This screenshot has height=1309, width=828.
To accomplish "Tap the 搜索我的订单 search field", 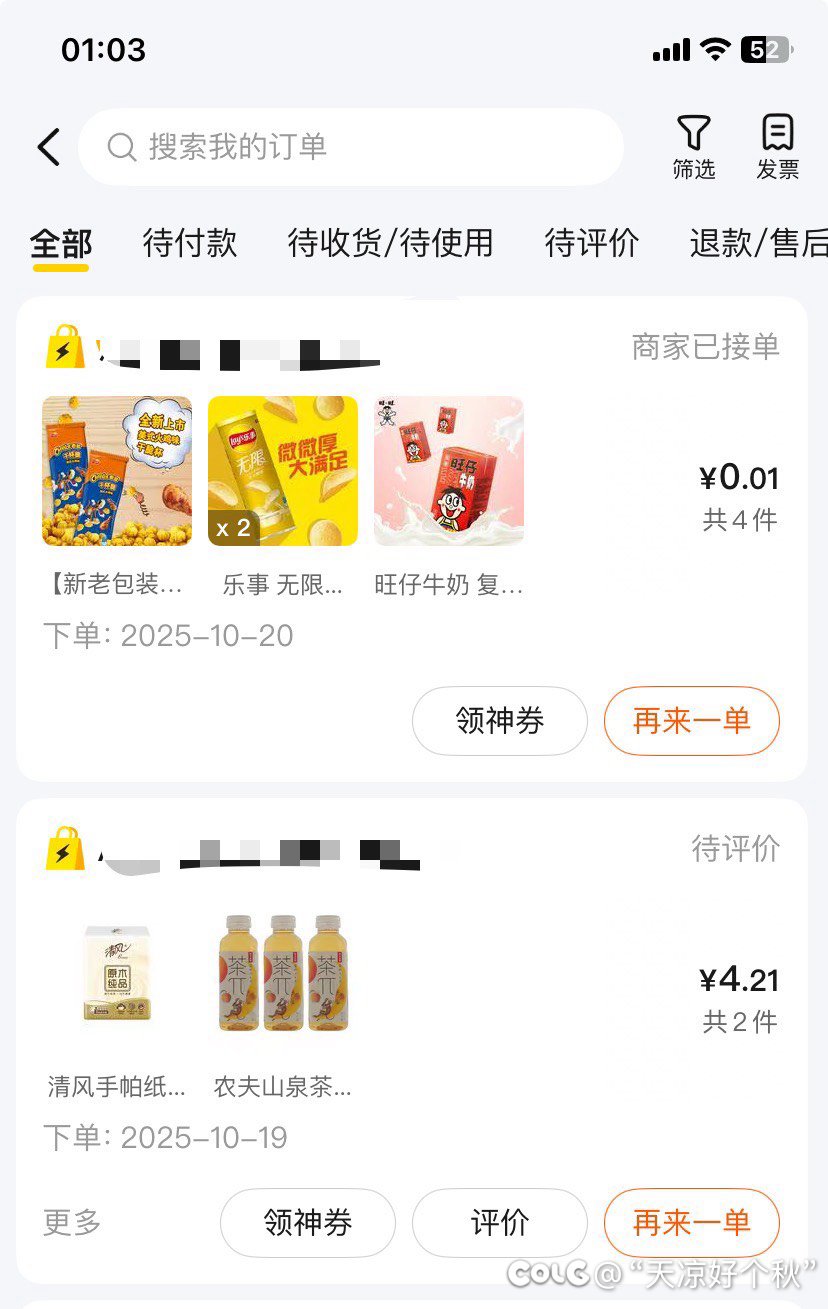I will [x=350, y=147].
